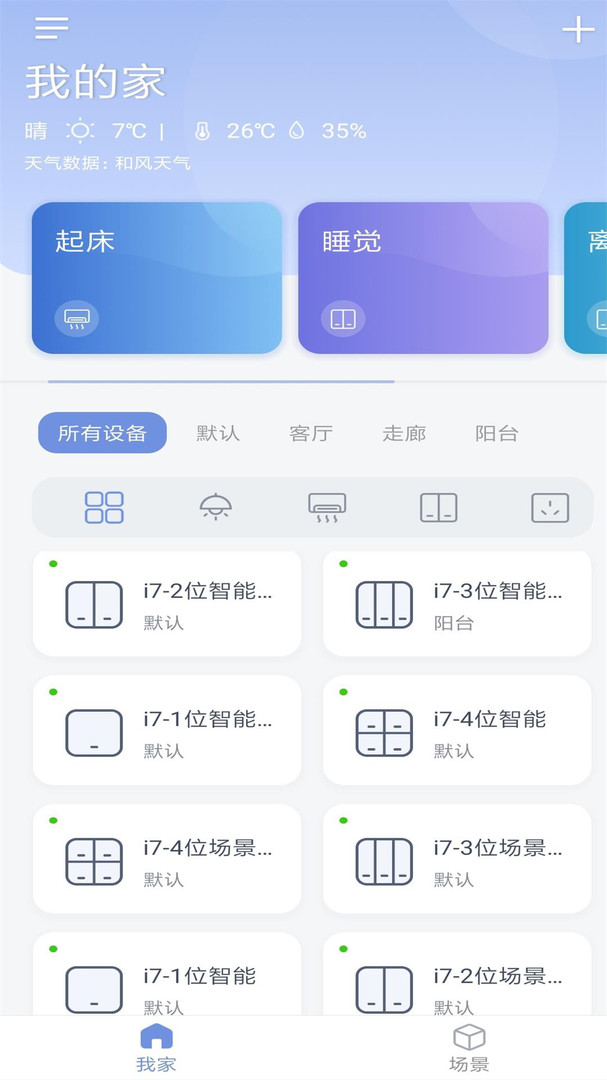
Task: Switch to the 场景 bottom tab
Action: [469, 1047]
